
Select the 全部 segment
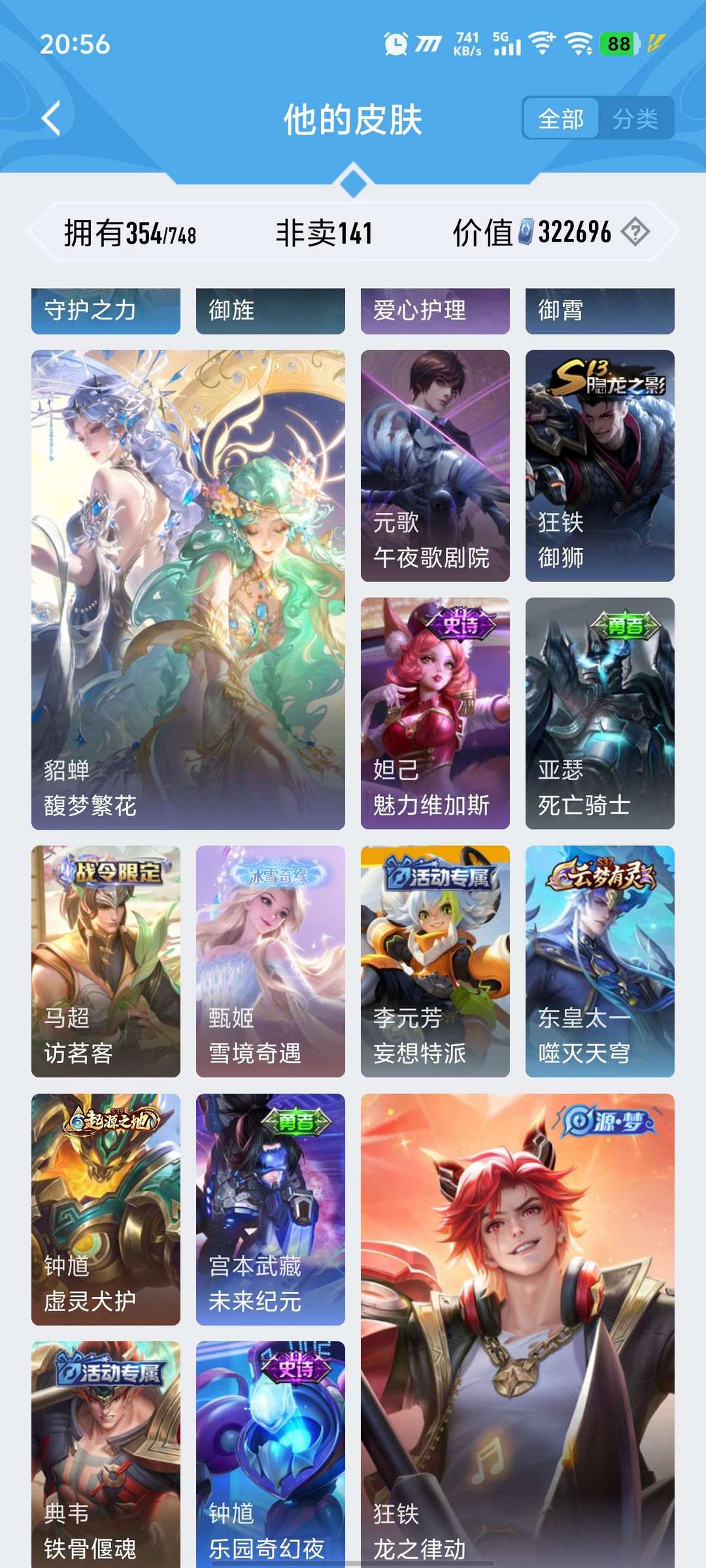[x=561, y=119]
